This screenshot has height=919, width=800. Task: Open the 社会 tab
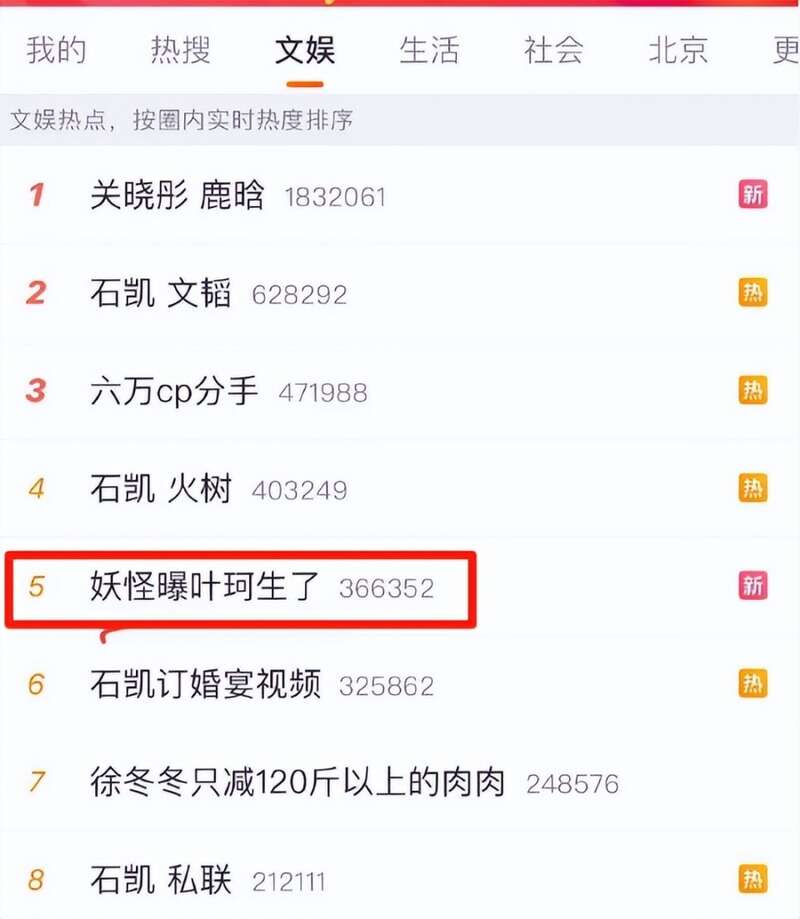click(553, 50)
